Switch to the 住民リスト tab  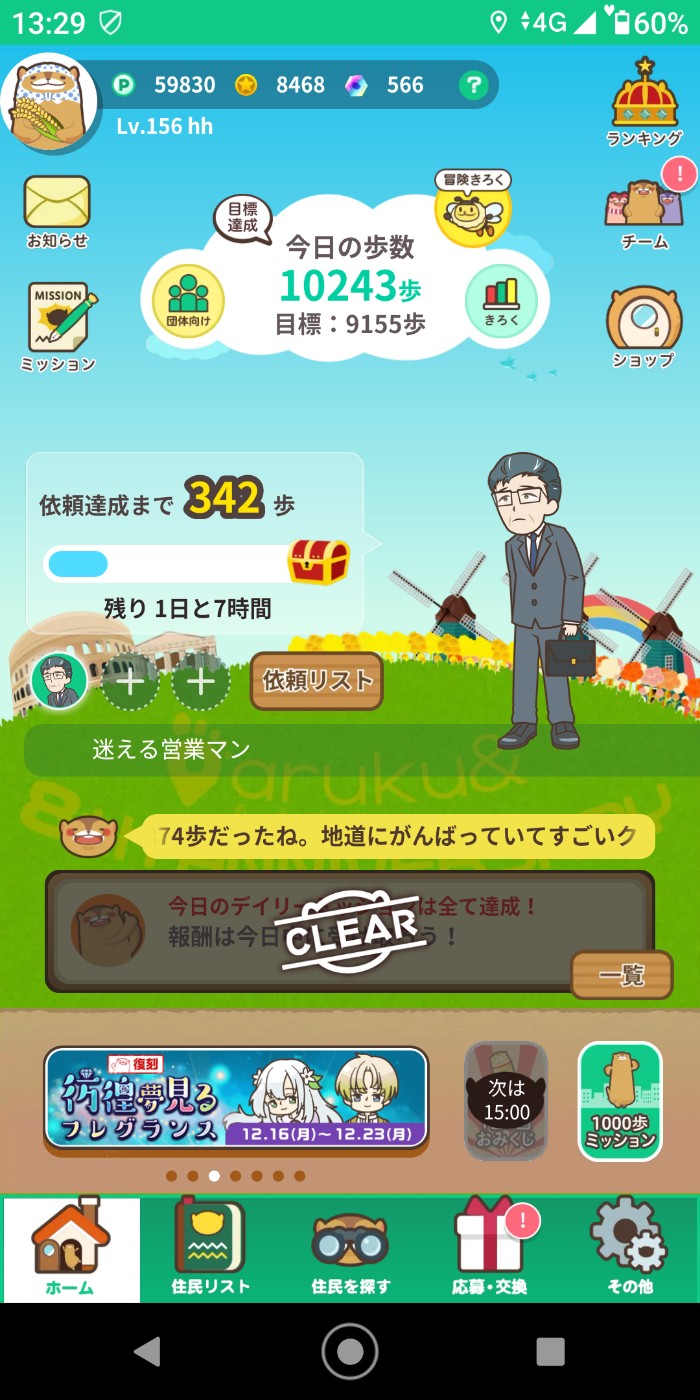point(210,1248)
